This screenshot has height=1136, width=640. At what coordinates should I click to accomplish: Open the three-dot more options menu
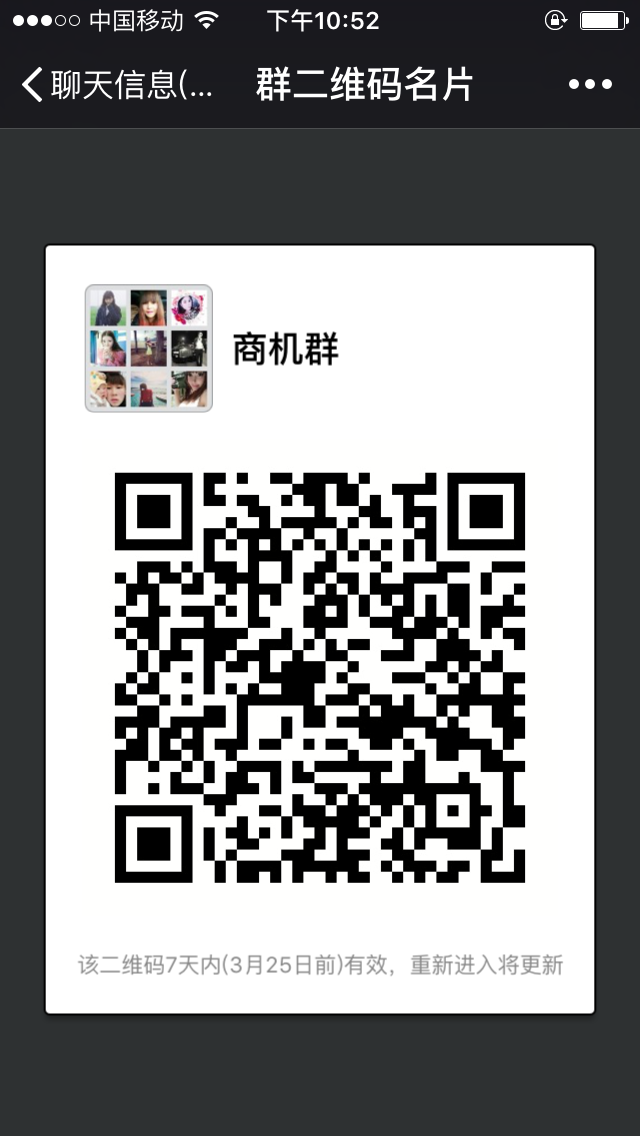click(590, 85)
